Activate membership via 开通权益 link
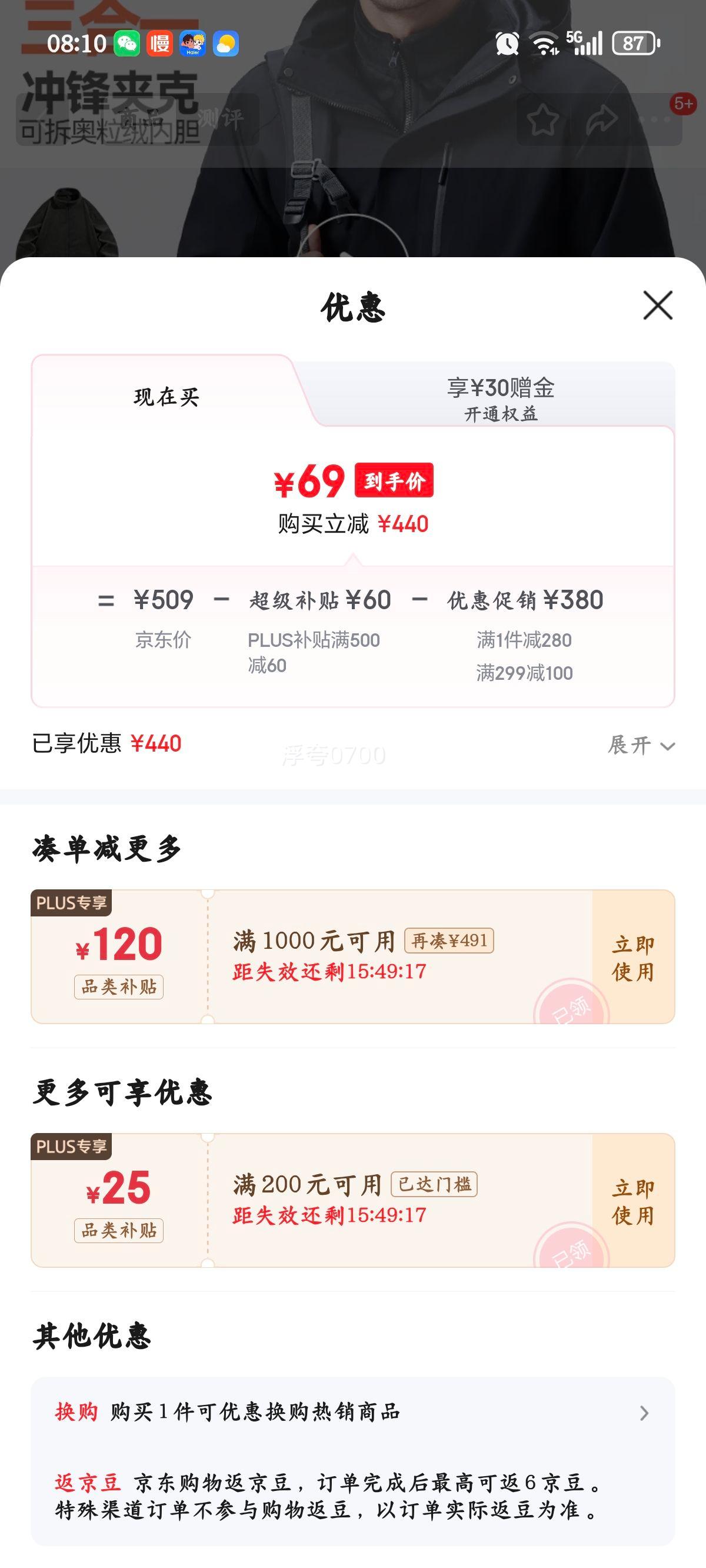706x1568 pixels. [x=500, y=416]
